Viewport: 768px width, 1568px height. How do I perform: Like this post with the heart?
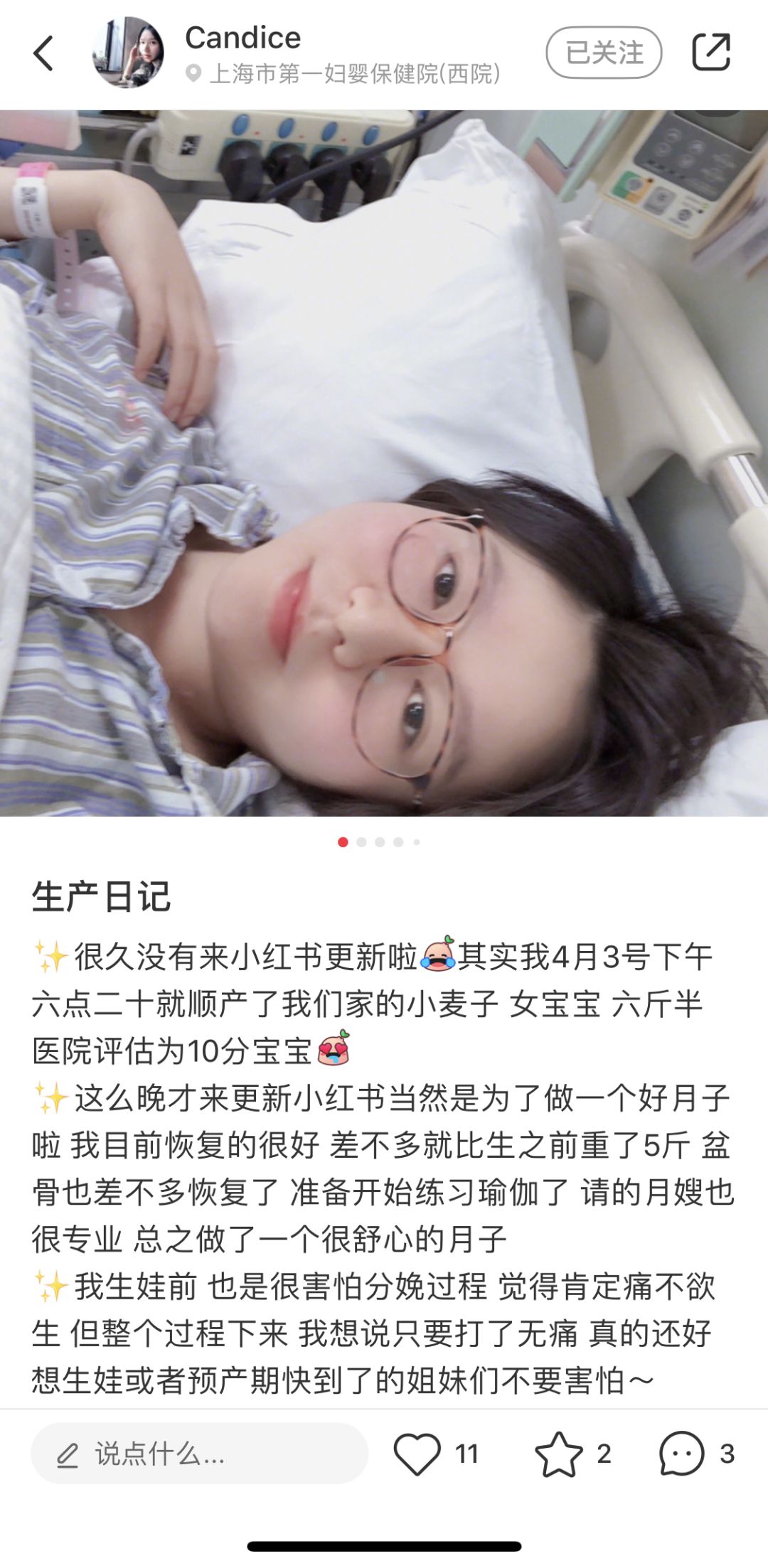tap(417, 1454)
